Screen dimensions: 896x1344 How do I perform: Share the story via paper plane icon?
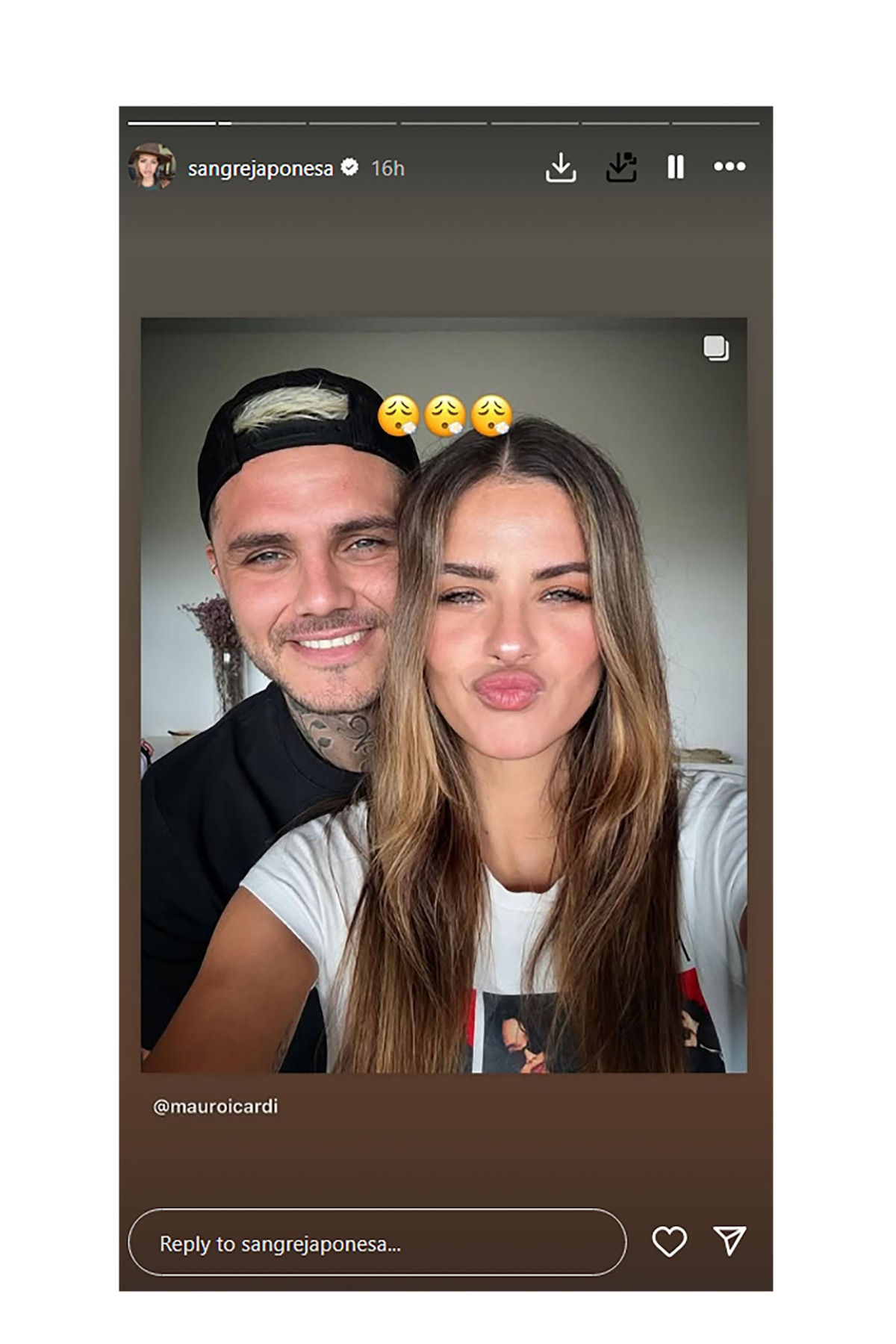coord(729,1241)
